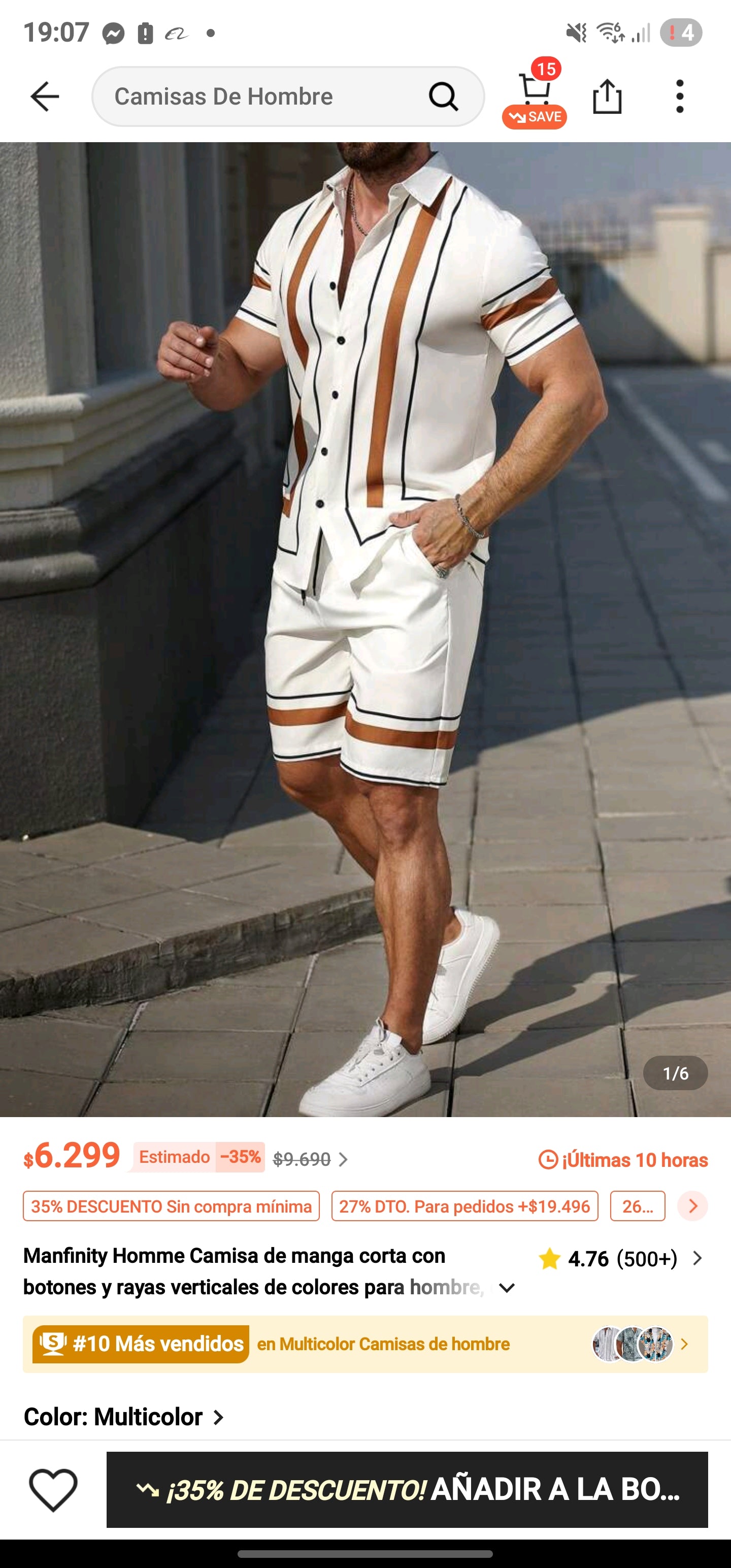Image resolution: width=731 pixels, height=1568 pixels.
Task: Share this product
Action: click(607, 97)
